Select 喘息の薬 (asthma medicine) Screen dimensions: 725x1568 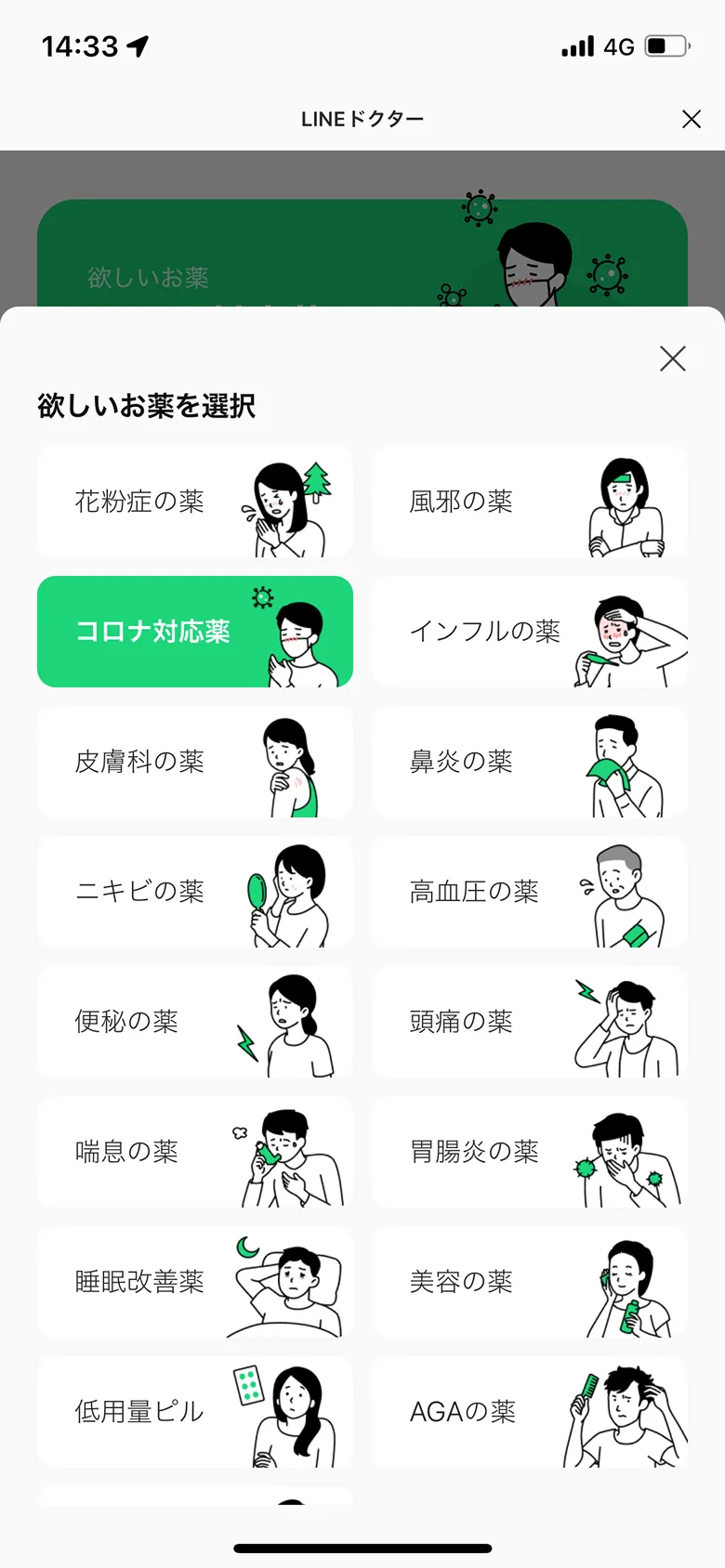[x=195, y=1152]
